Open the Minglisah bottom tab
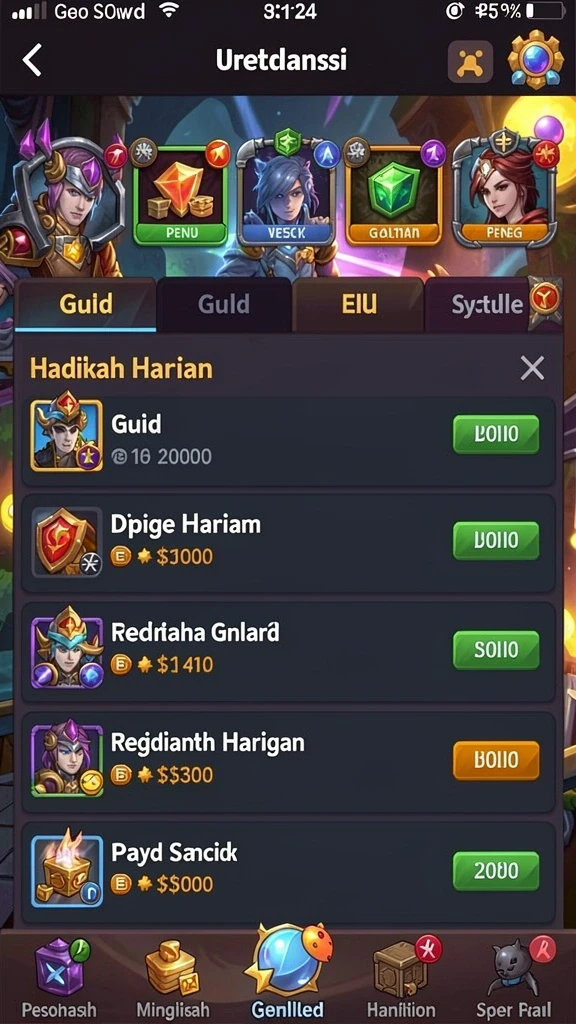Viewport: 576px width, 1024px height. (x=172, y=976)
